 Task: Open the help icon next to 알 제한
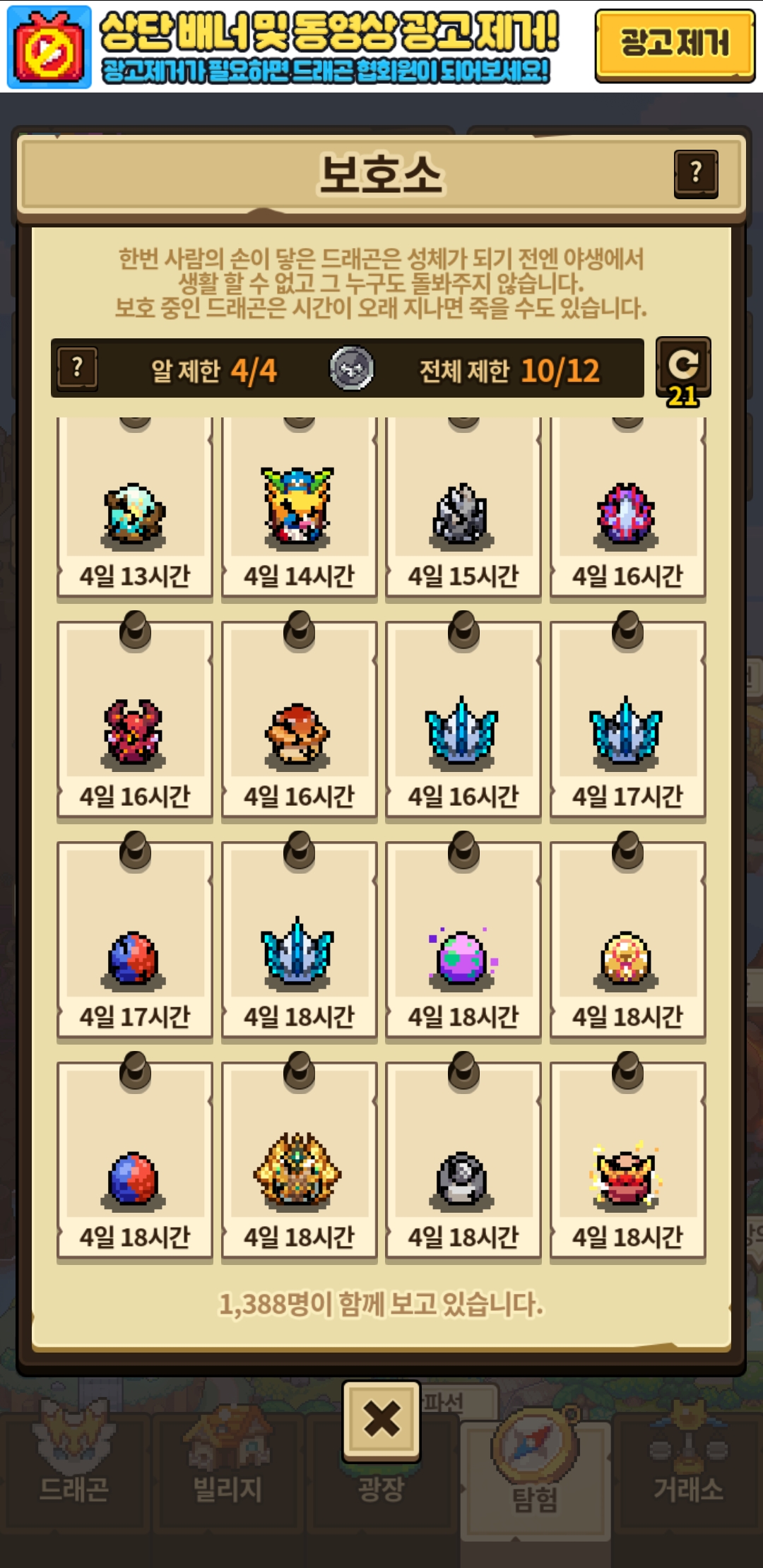[78, 368]
